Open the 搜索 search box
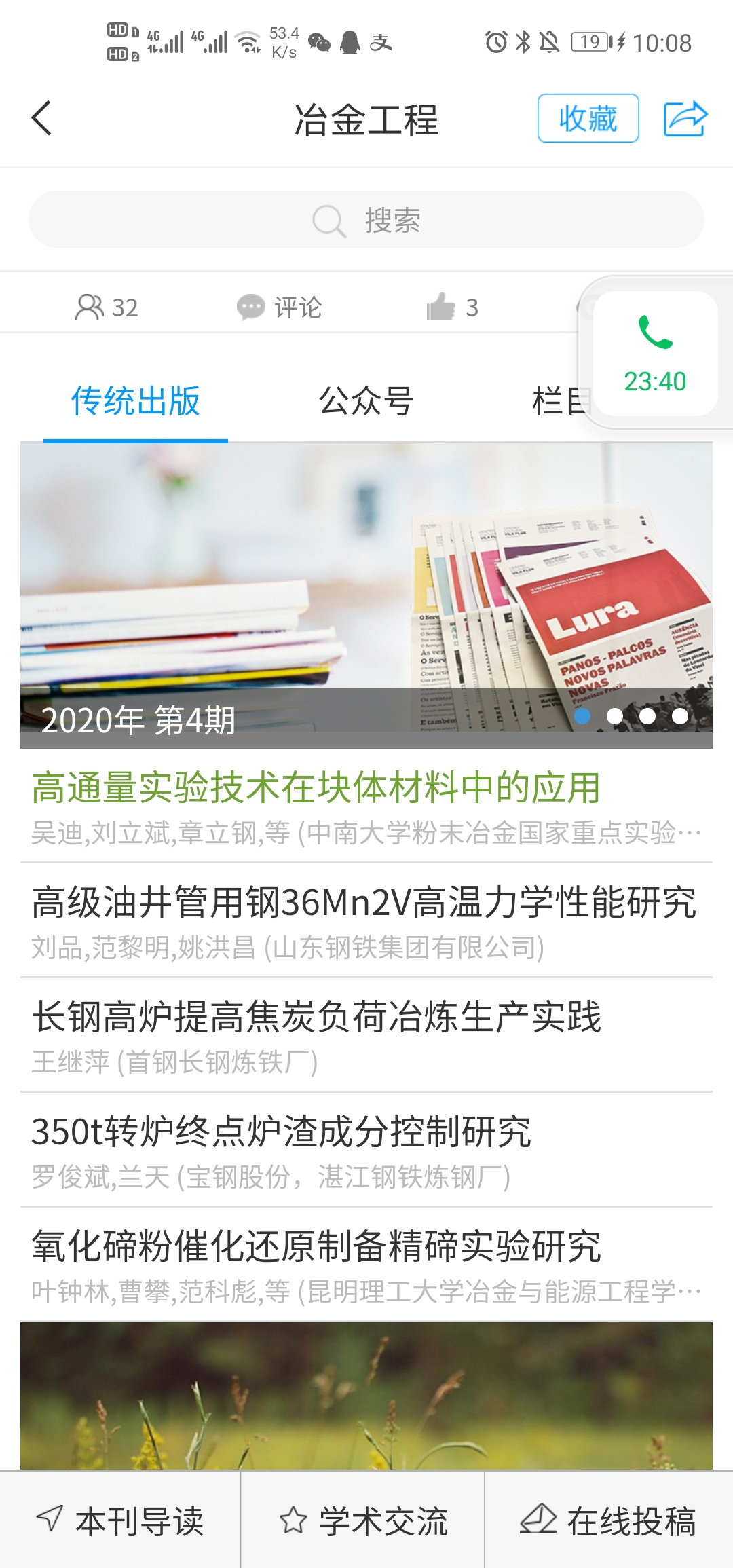This screenshot has height=1568, width=733. click(x=366, y=219)
